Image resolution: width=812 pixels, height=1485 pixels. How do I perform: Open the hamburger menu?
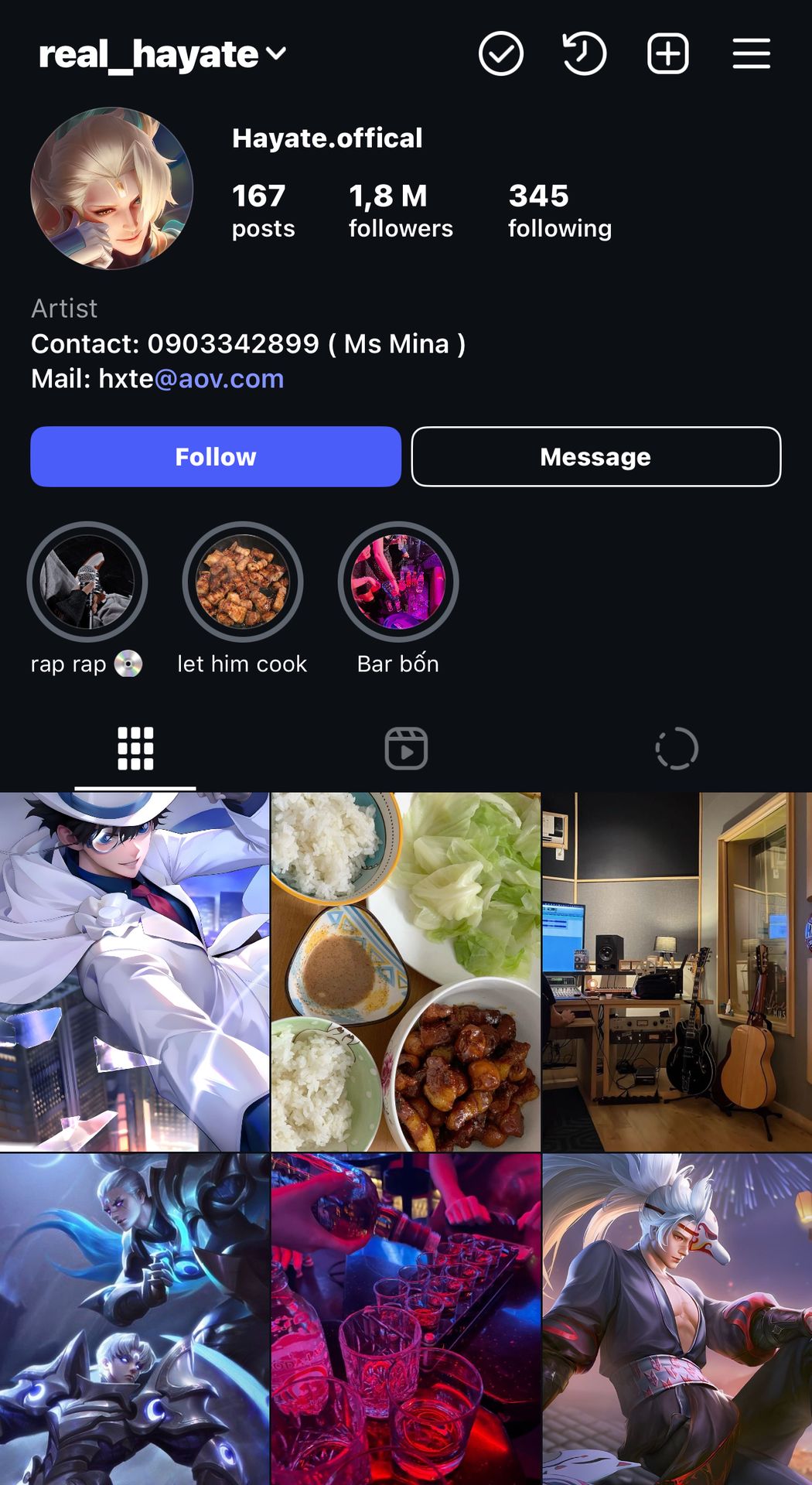[x=751, y=54]
